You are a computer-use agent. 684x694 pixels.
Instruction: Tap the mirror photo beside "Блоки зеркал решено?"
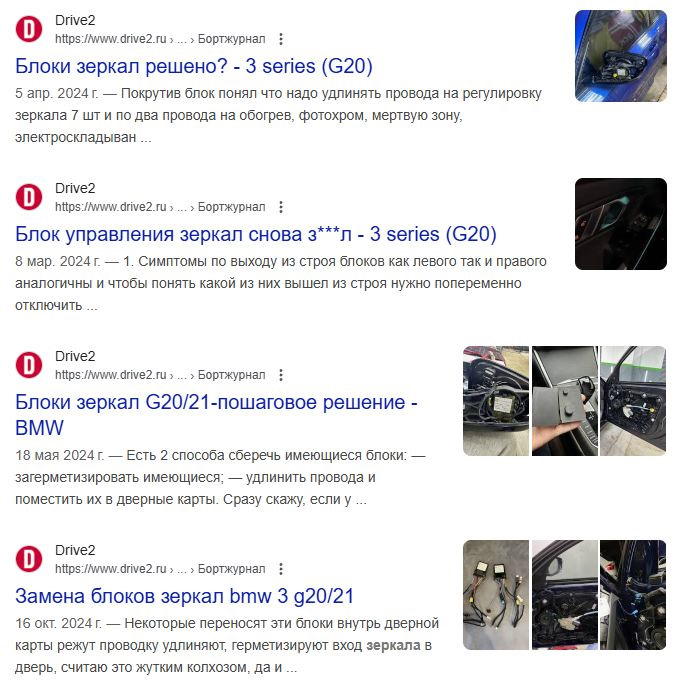pos(620,56)
